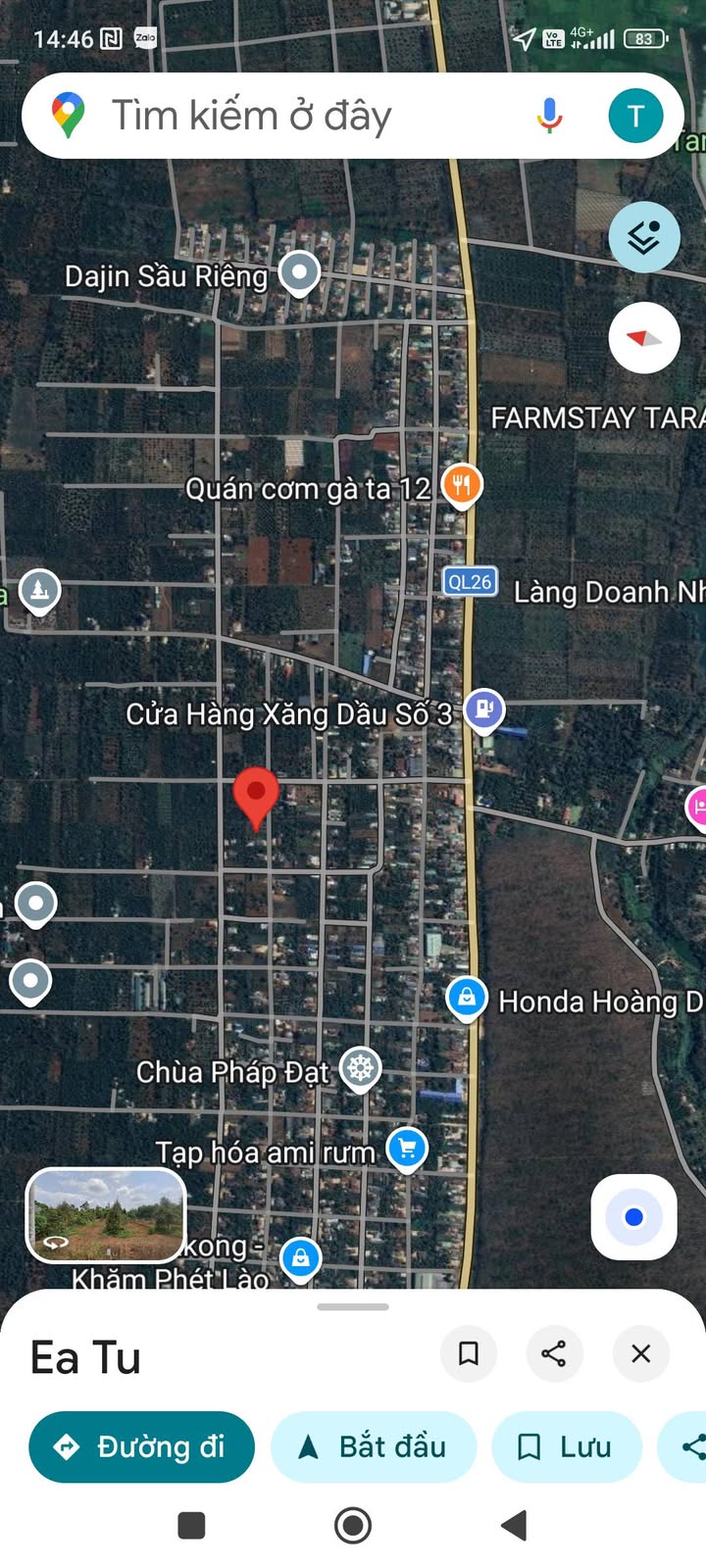This screenshot has height=1568, width=706.
Task: Start voice search with the microphone
Action: (550, 116)
